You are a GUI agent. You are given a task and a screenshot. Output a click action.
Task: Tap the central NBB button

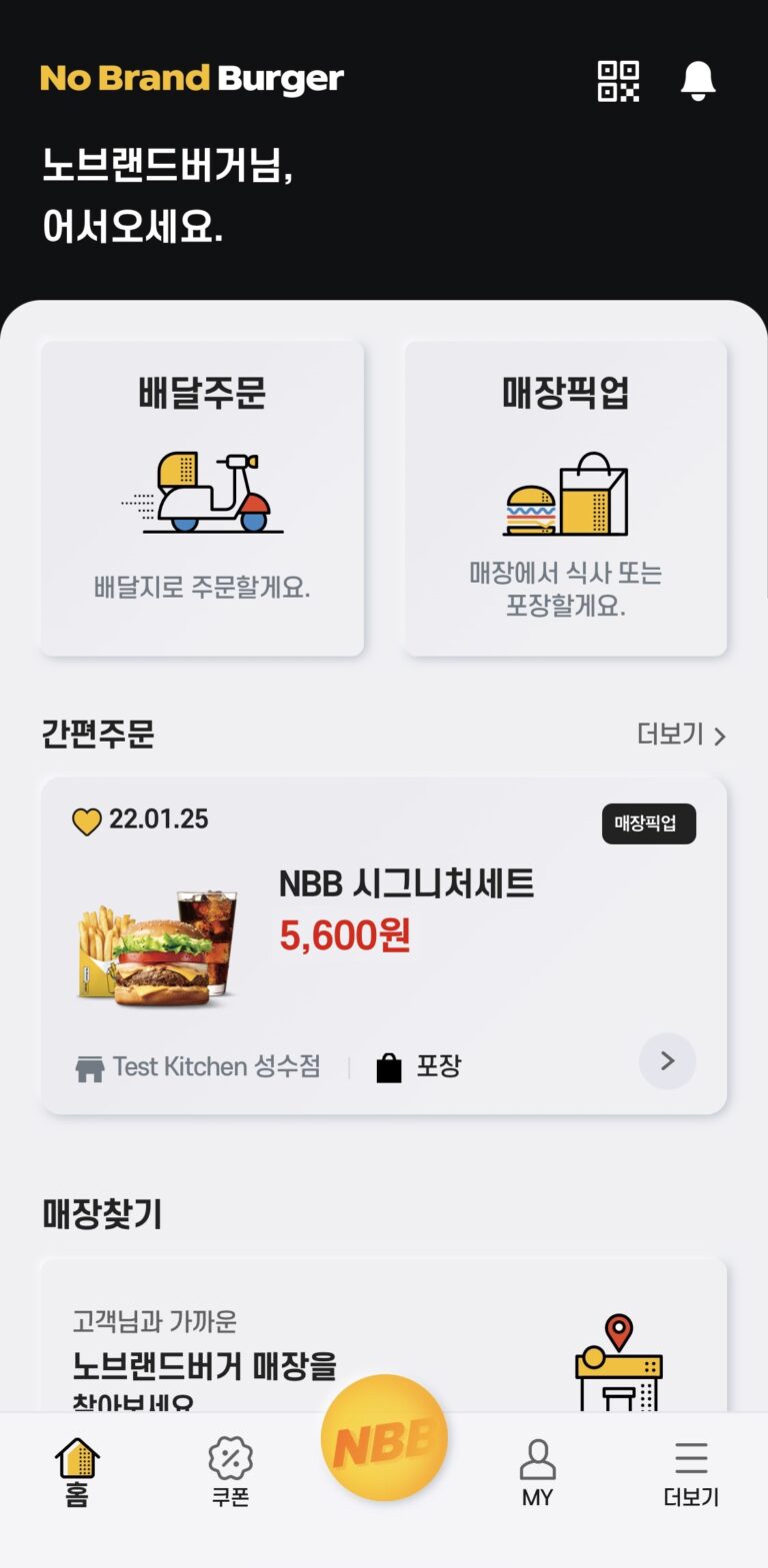click(384, 1439)
